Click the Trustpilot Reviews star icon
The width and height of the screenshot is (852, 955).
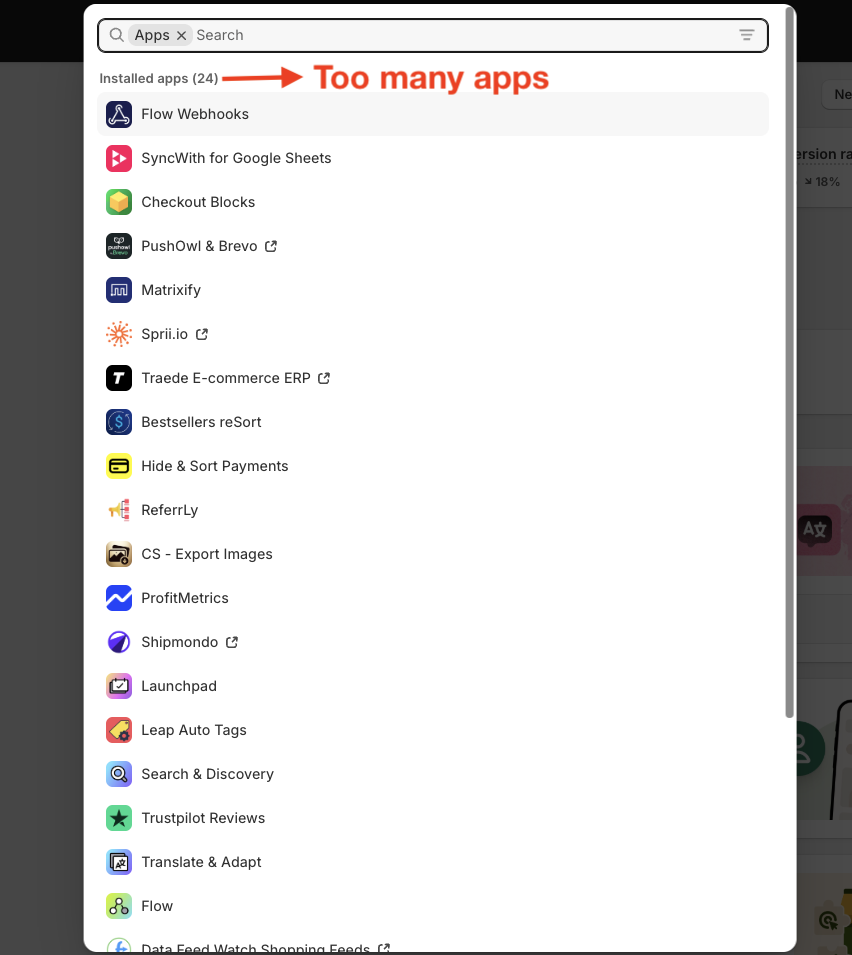(118, 818)
